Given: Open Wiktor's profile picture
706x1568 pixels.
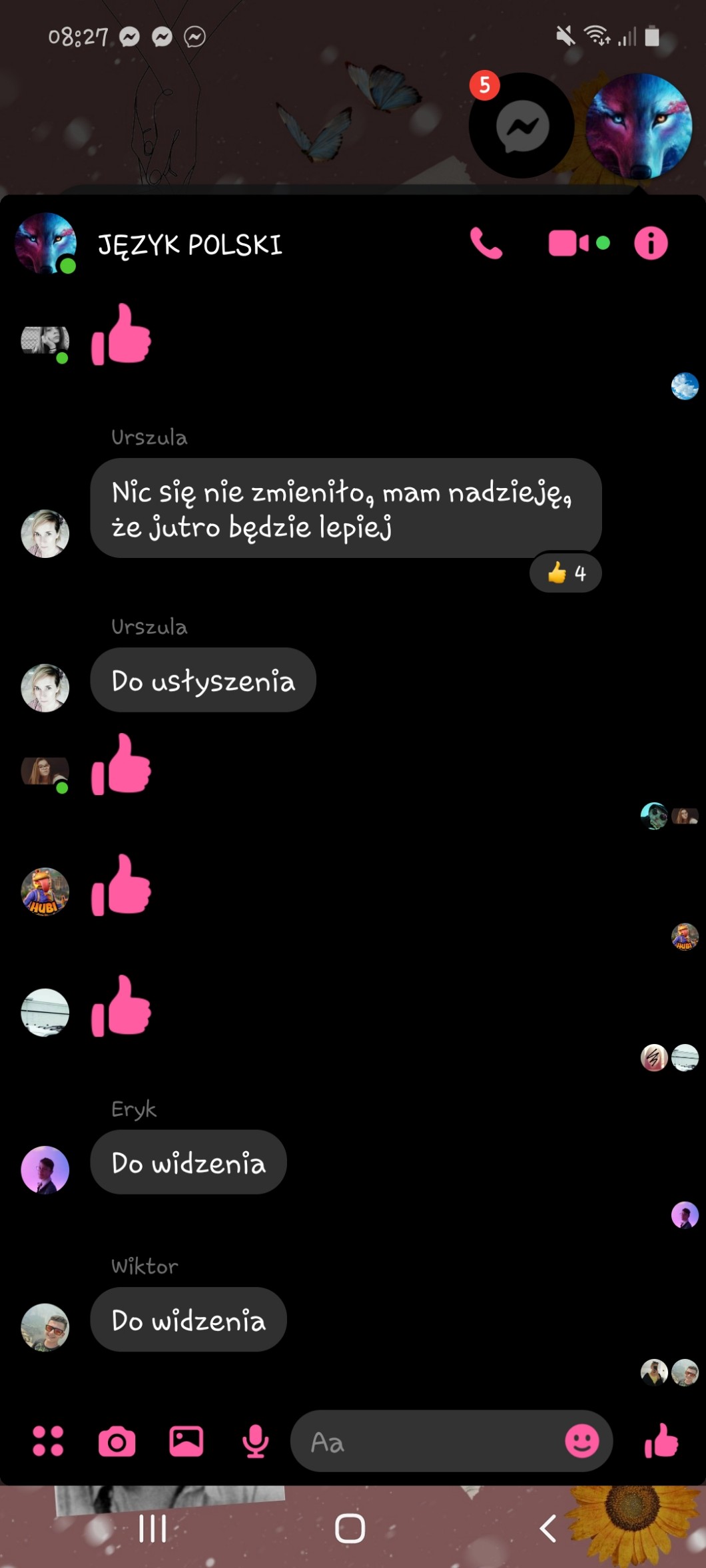Looking at the screenshot, I should point(45,1327).
